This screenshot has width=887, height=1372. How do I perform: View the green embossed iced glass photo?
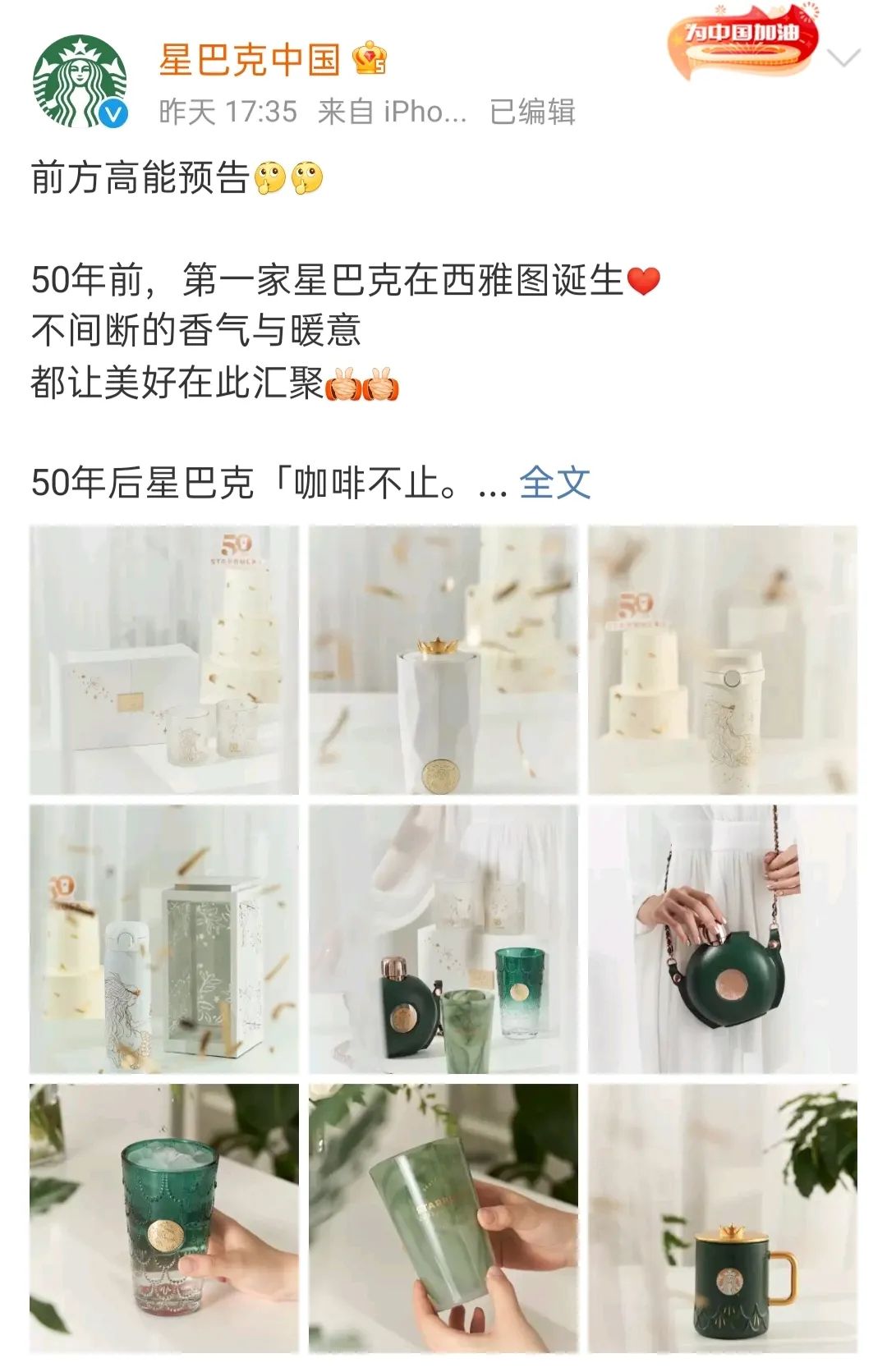click(164, 1218)
